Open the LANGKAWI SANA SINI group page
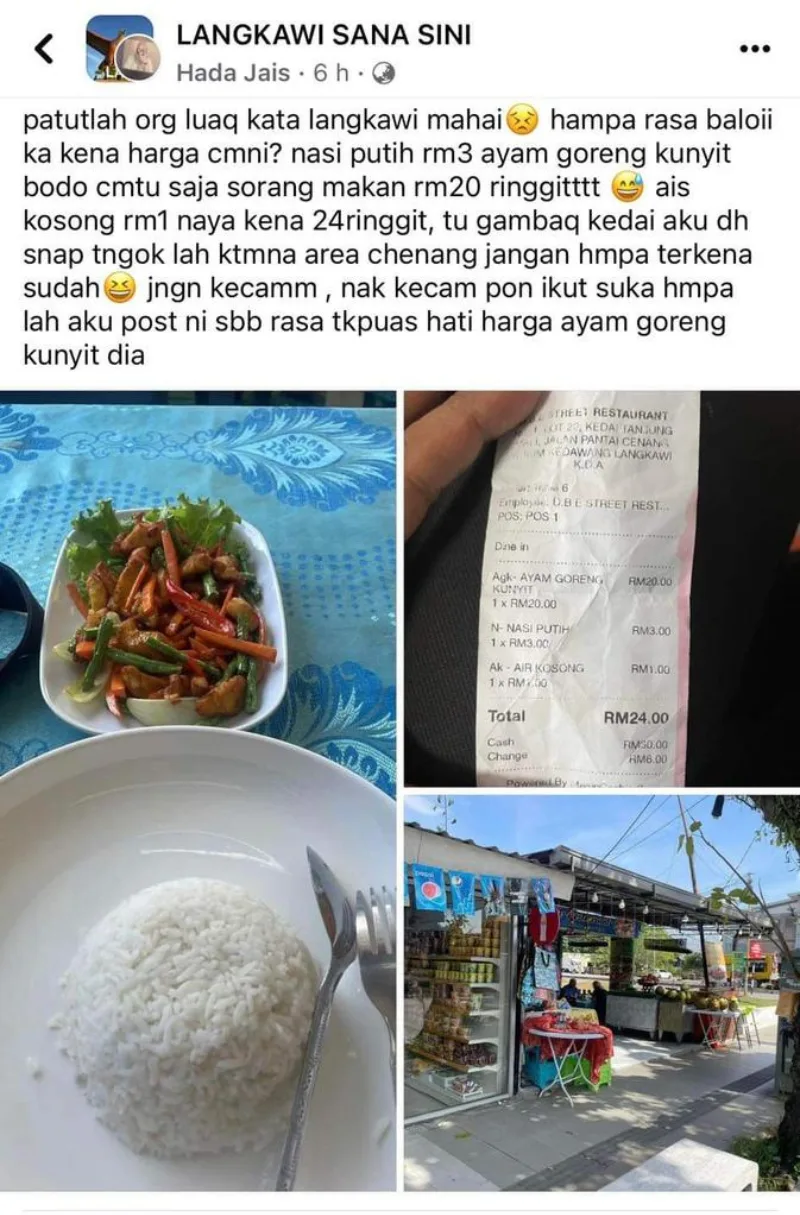800x1215 pixels. (x=324, y=35)
